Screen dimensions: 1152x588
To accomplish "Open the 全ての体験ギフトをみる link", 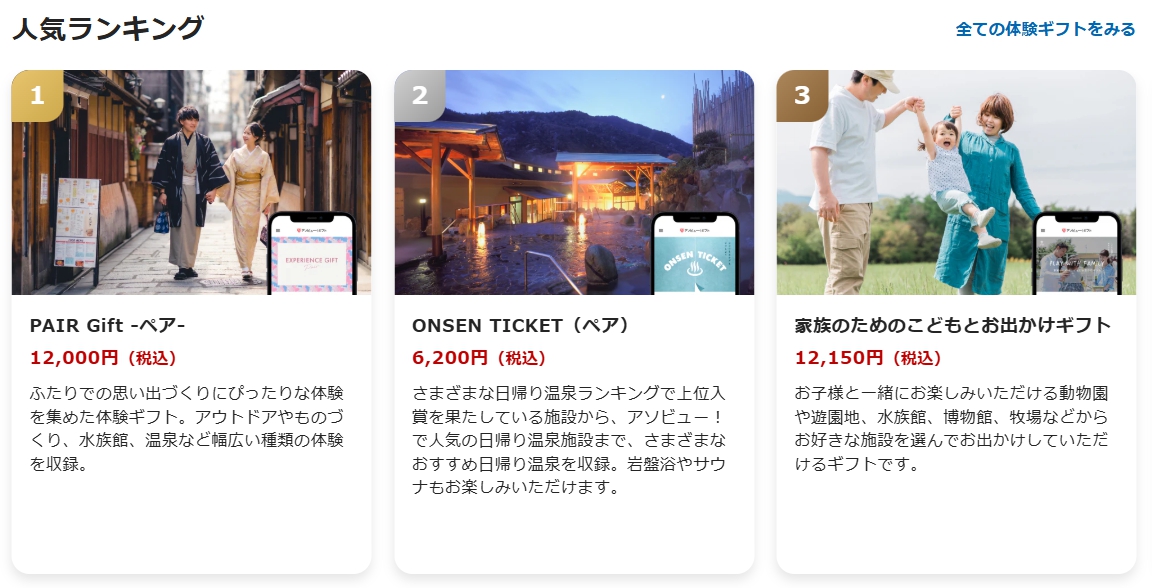I will point(1045,29).
